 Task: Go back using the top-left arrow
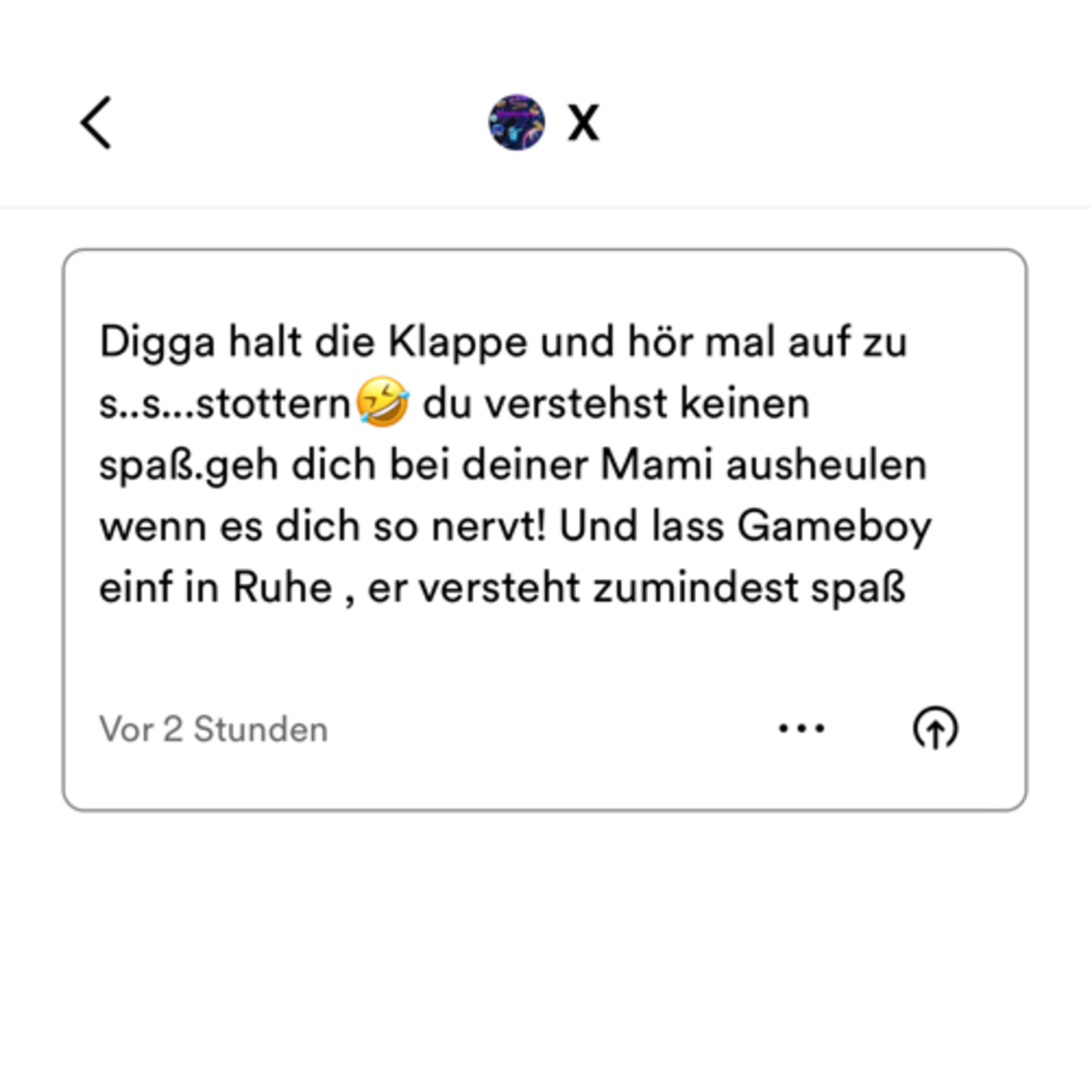(96, 123)
